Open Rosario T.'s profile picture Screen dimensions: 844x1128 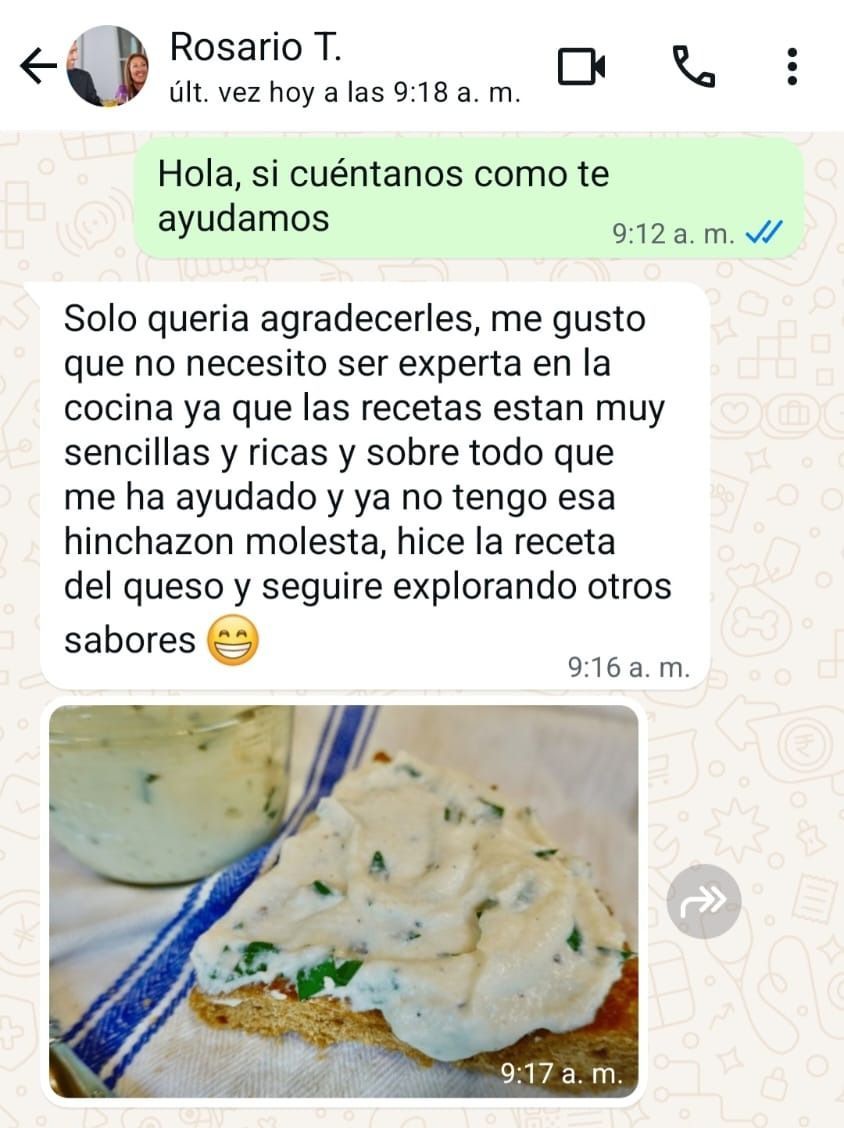(107, 67)
